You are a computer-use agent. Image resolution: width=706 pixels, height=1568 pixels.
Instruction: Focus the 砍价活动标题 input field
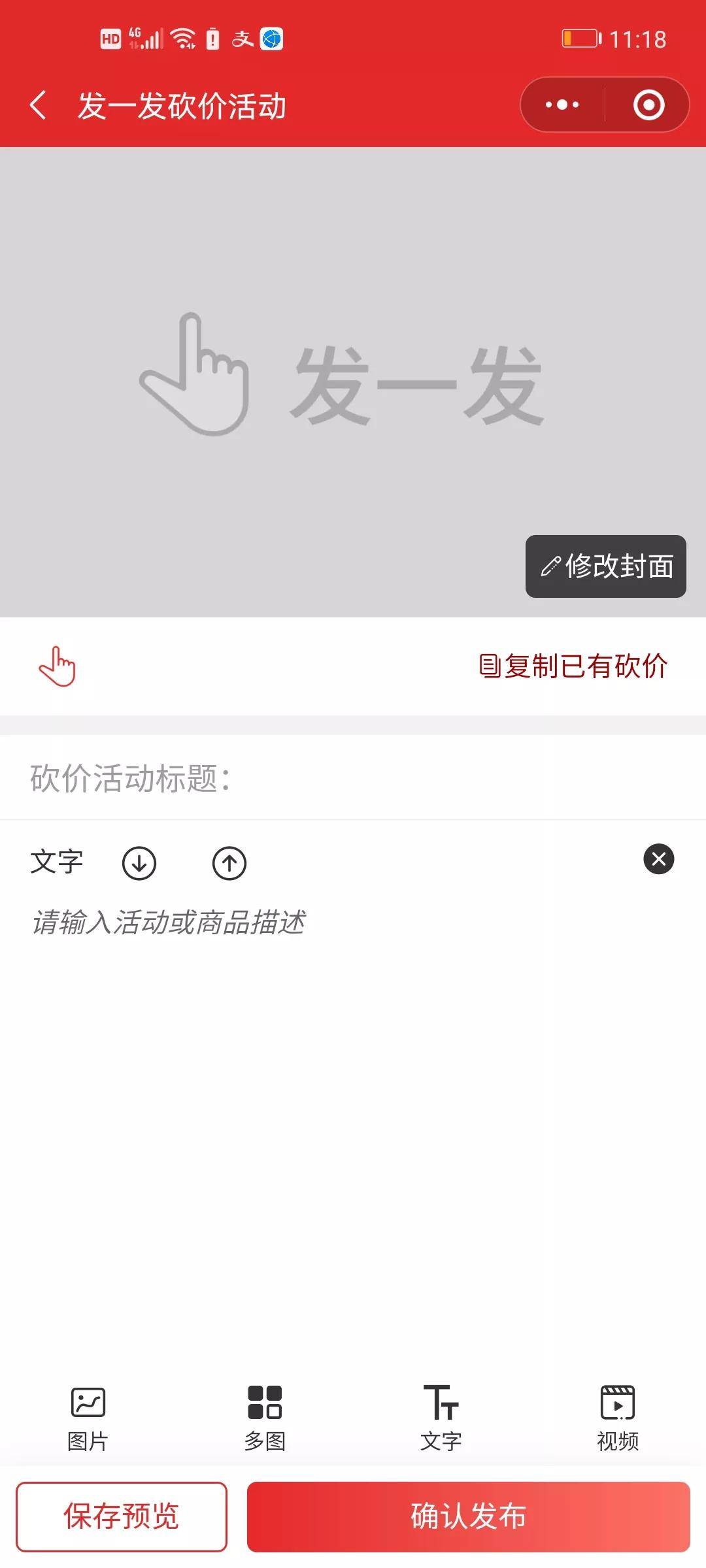[x=353, y=778]
